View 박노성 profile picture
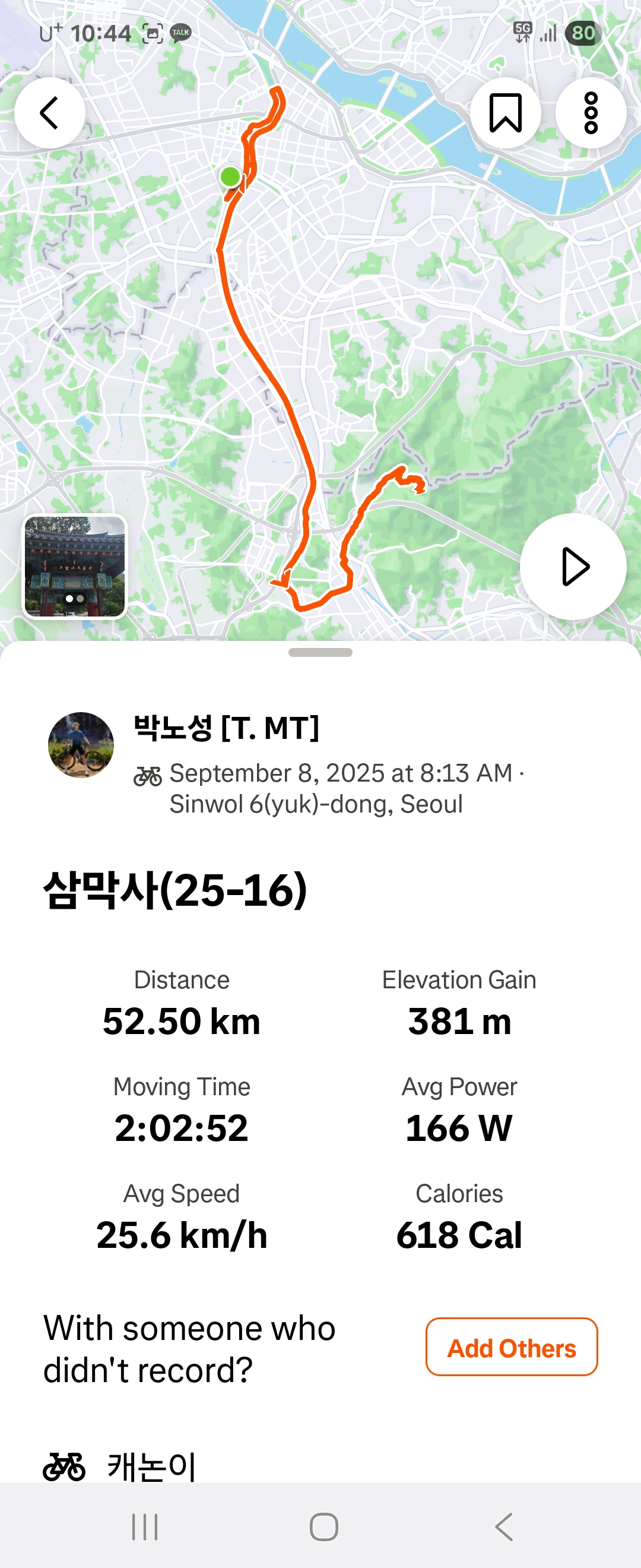This screenshot has height=1568, width=641. coord(81,744)
